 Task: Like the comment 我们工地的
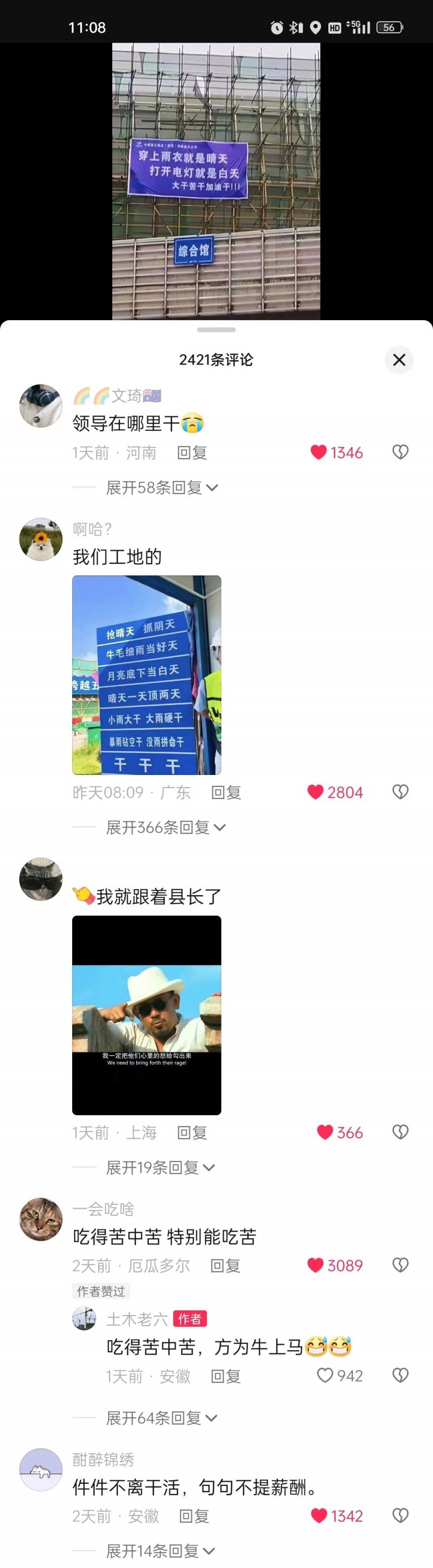tap(315, 792)
